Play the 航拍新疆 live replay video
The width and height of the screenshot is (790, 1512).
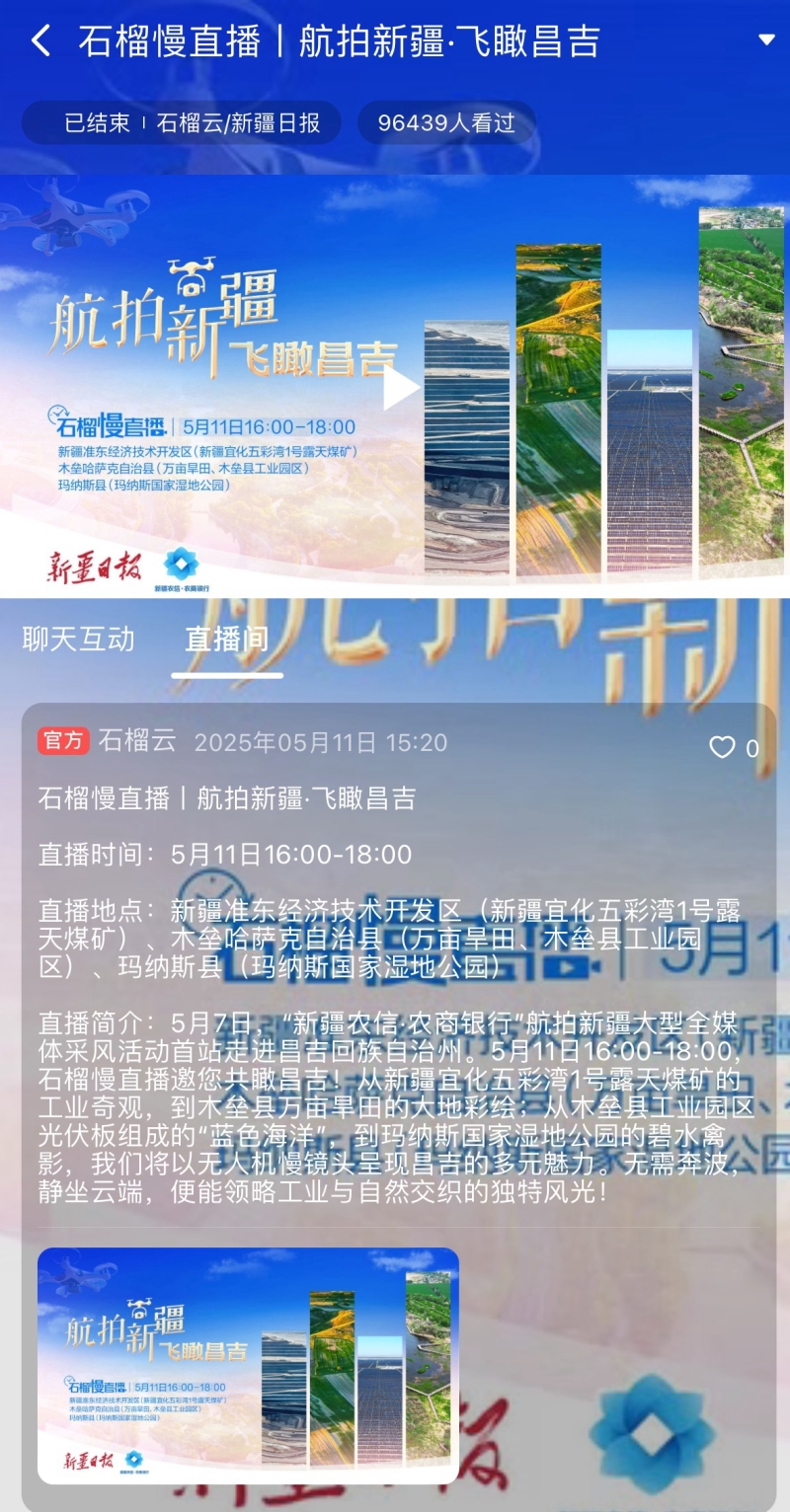click(400, 388)
